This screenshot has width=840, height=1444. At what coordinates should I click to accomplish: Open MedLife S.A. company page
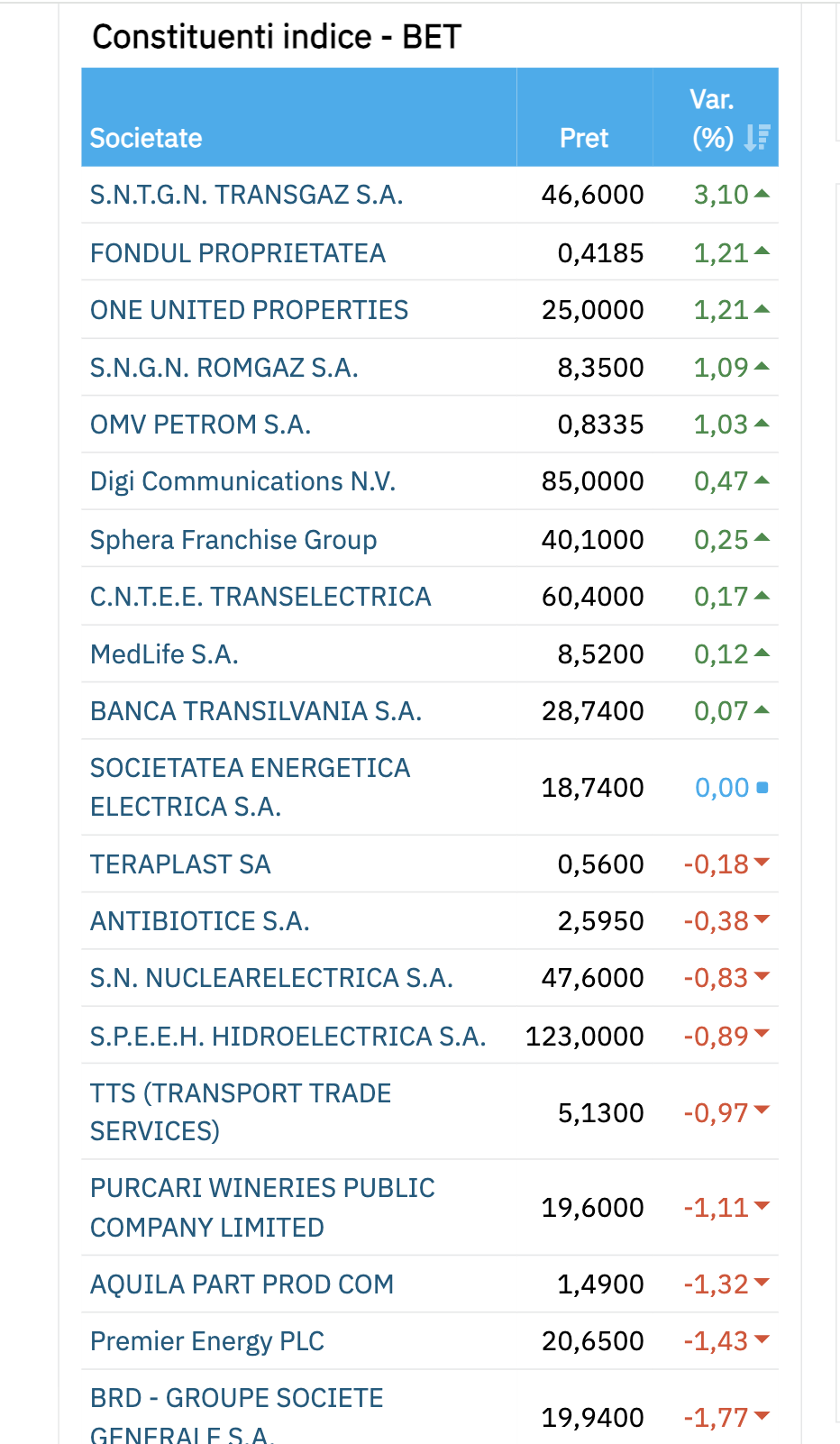click(164, 654)
